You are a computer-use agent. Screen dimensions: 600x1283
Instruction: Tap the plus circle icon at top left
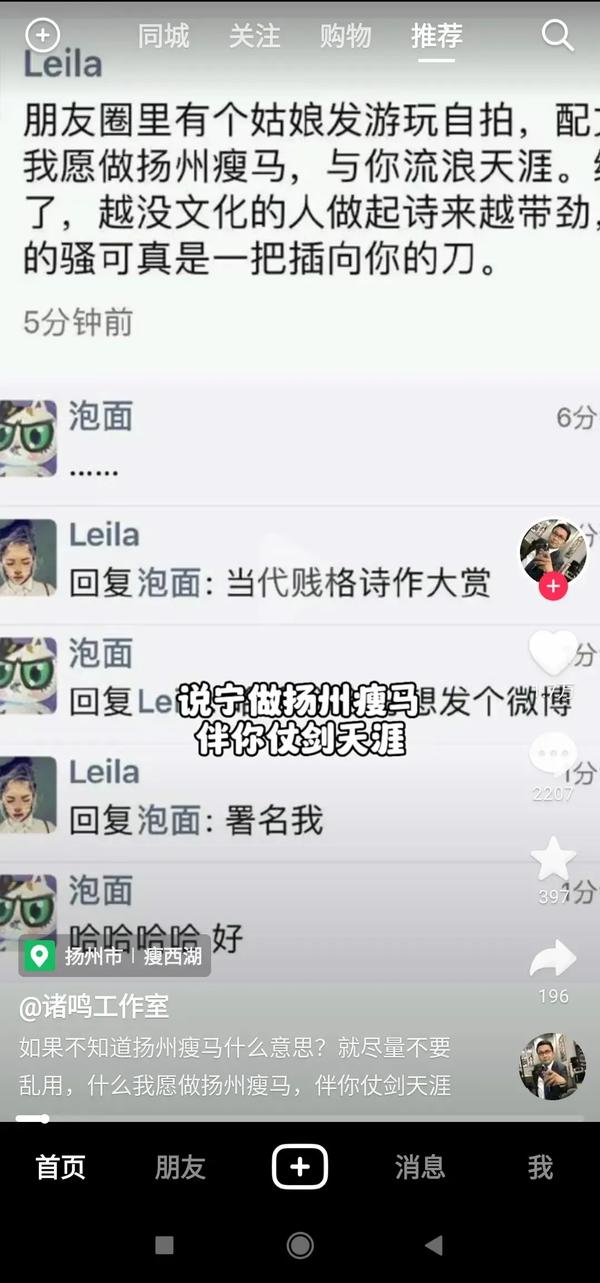pos(42,36)
